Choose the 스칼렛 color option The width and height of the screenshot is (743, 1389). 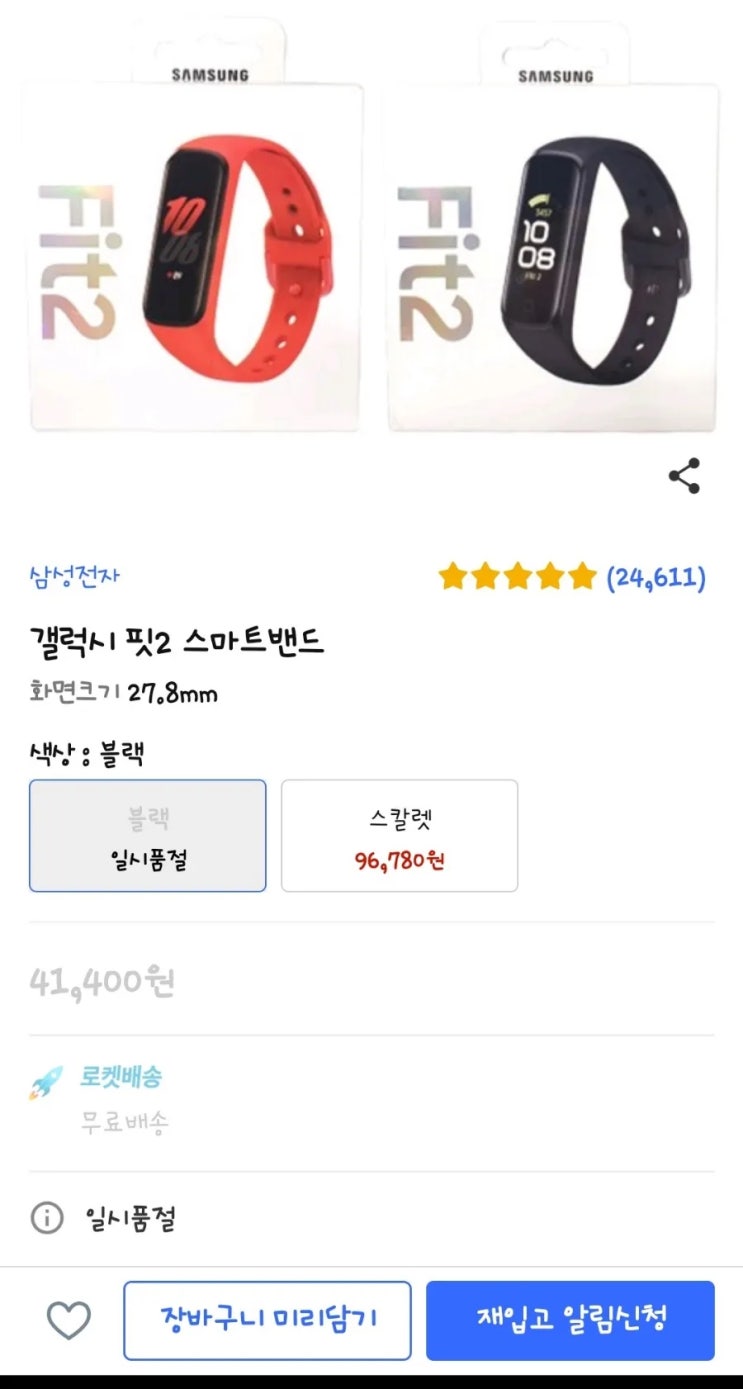399,836
